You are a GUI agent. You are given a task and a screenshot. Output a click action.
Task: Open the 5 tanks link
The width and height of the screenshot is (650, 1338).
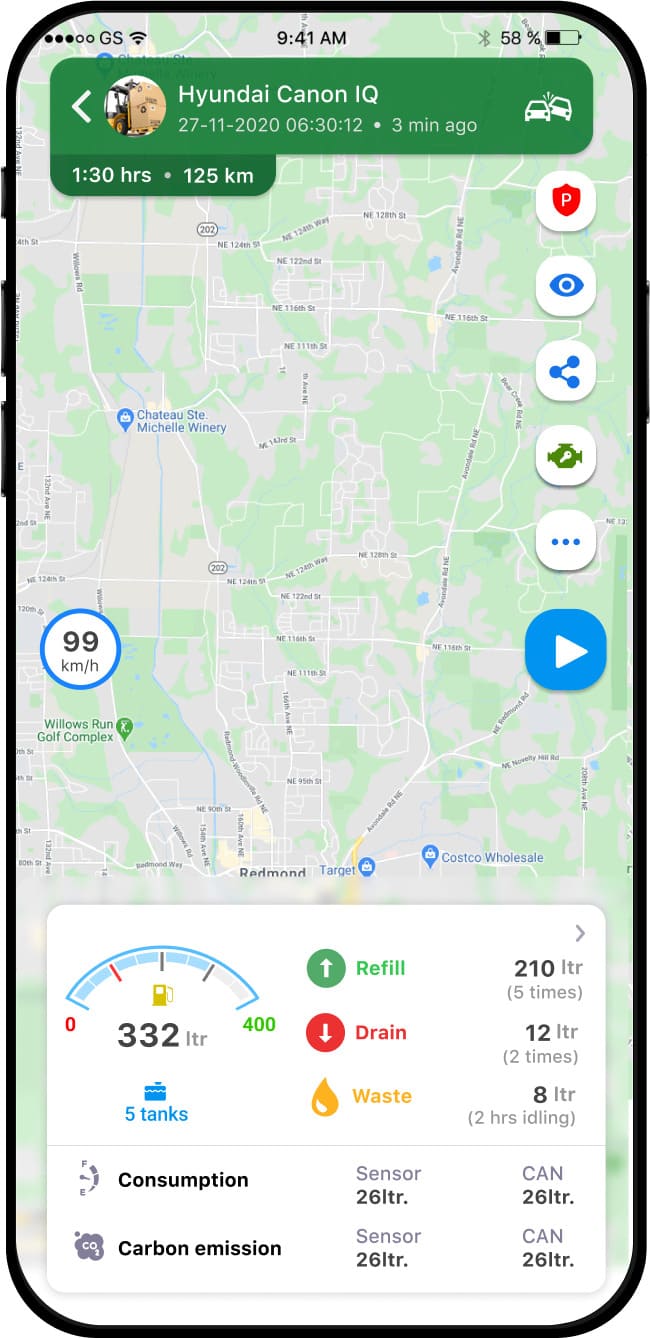156,1104
